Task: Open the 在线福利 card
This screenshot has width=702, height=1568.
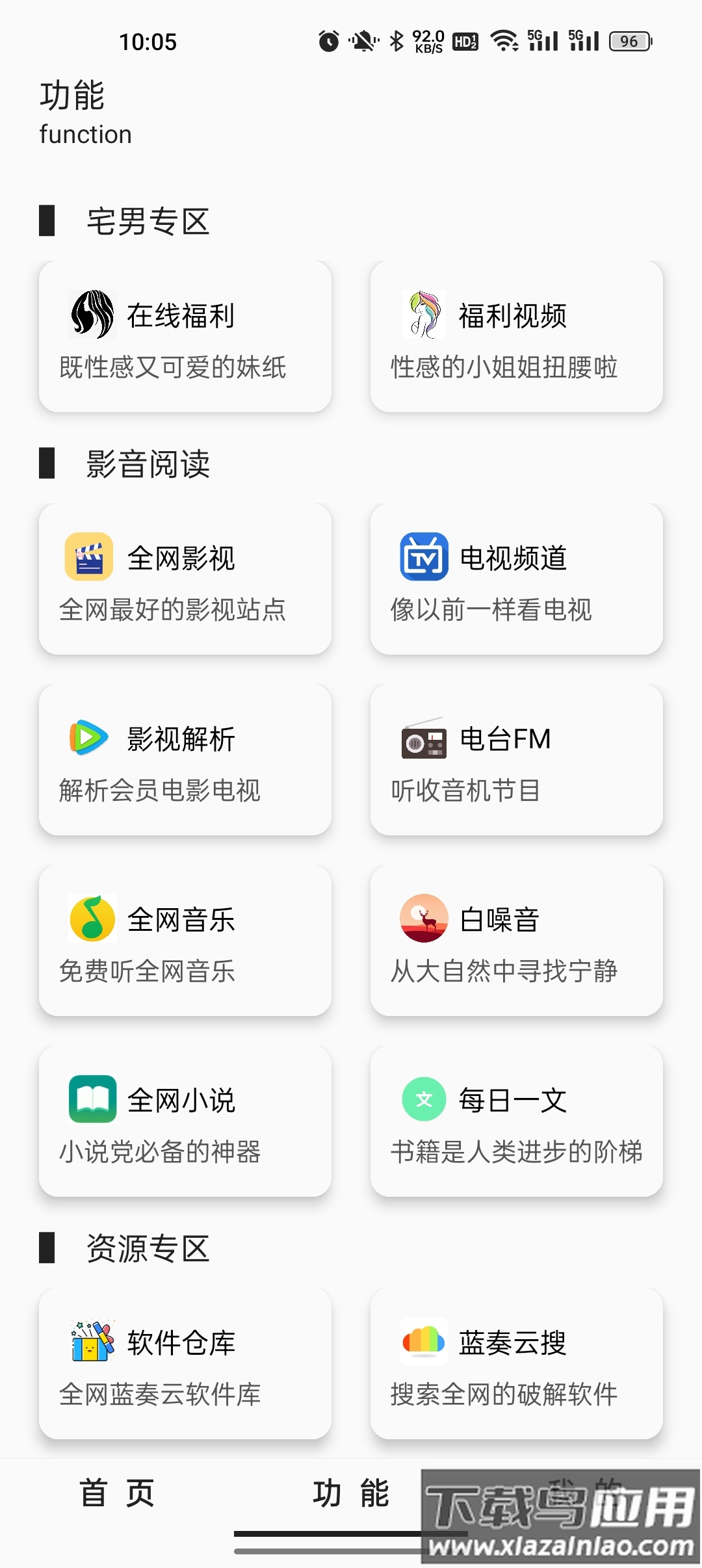Action: [x=185, y=337]
